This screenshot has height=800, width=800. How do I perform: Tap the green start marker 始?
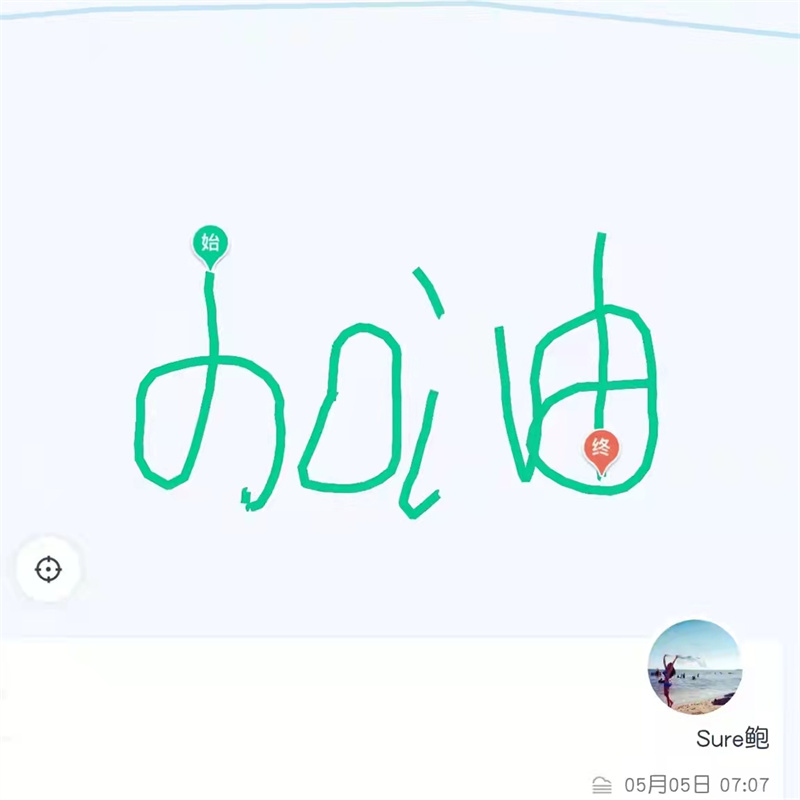[210, 243]
